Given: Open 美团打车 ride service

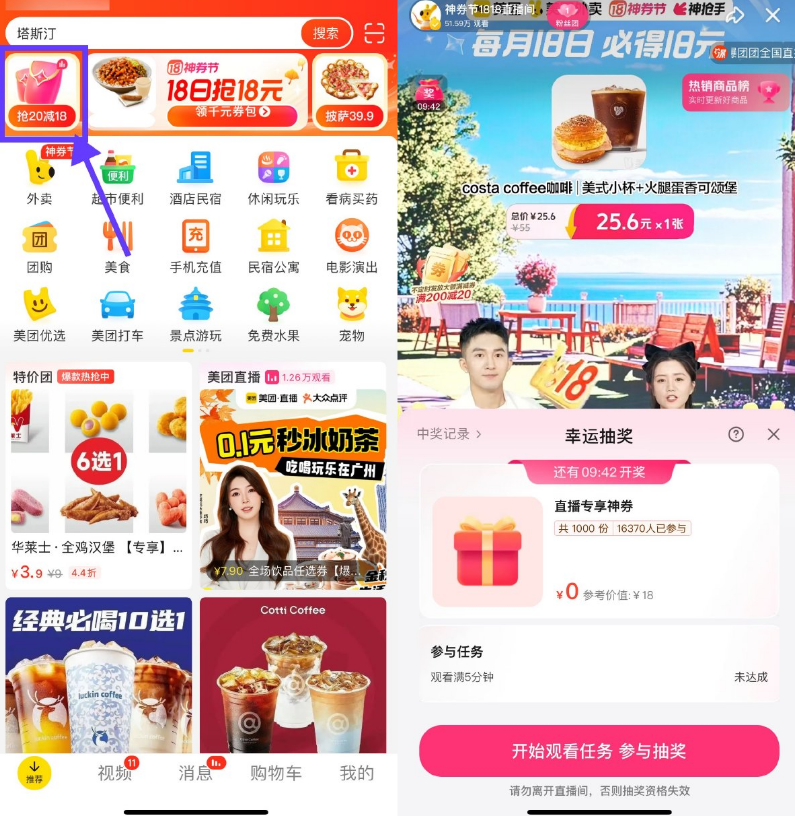Looking at the screenshot, I should (118, 314).
